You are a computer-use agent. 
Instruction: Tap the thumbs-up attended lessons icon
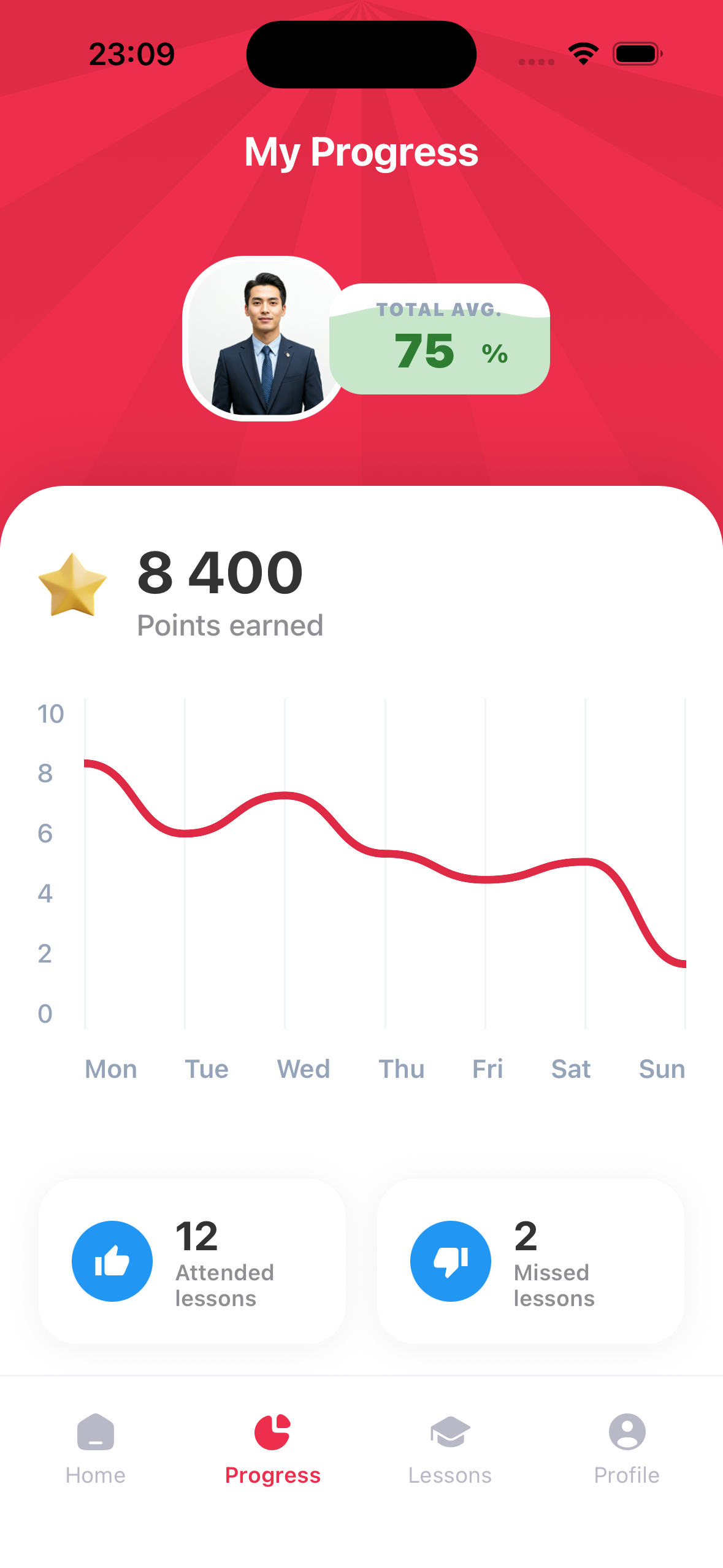112,1261
